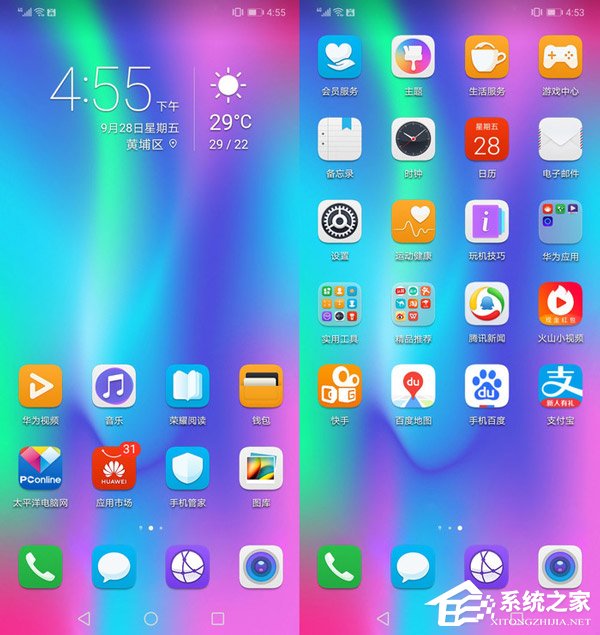This screenshot has width=600, height=635.
Task: Open the 时钟 clock app
Action: click(x=413, y=139)
